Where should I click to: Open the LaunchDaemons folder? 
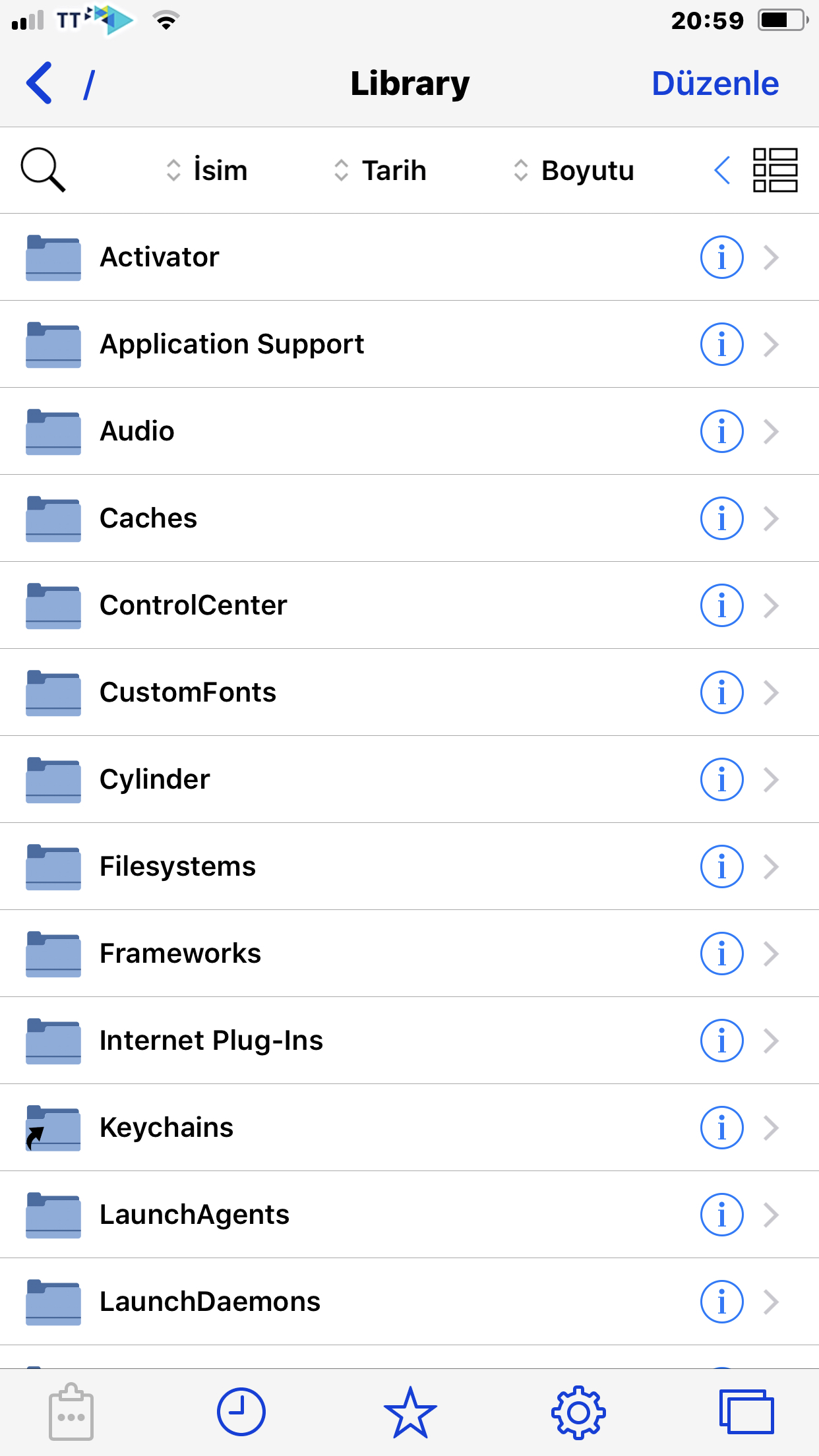(409, 1302)
